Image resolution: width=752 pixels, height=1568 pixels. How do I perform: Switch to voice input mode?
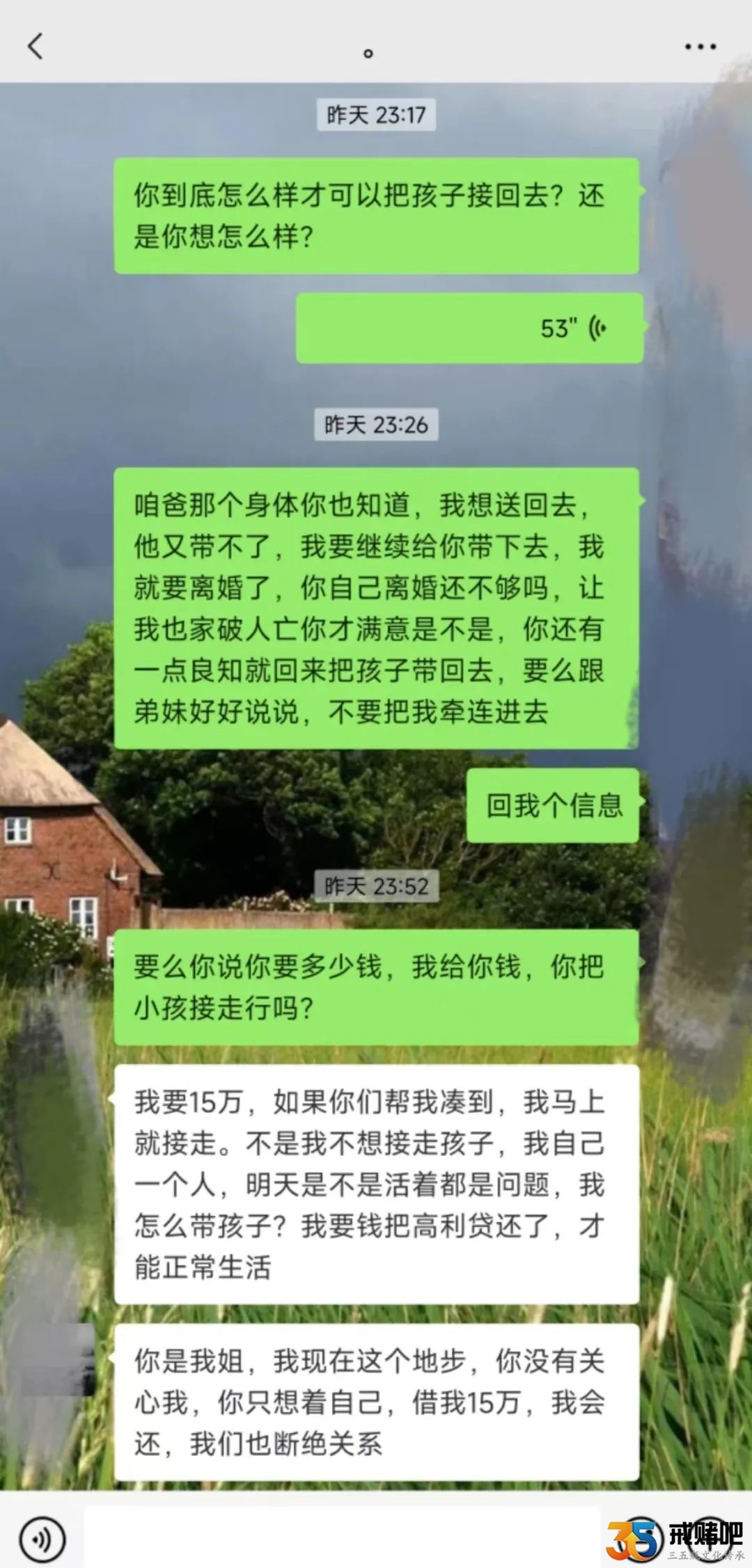coord(42,1539)
